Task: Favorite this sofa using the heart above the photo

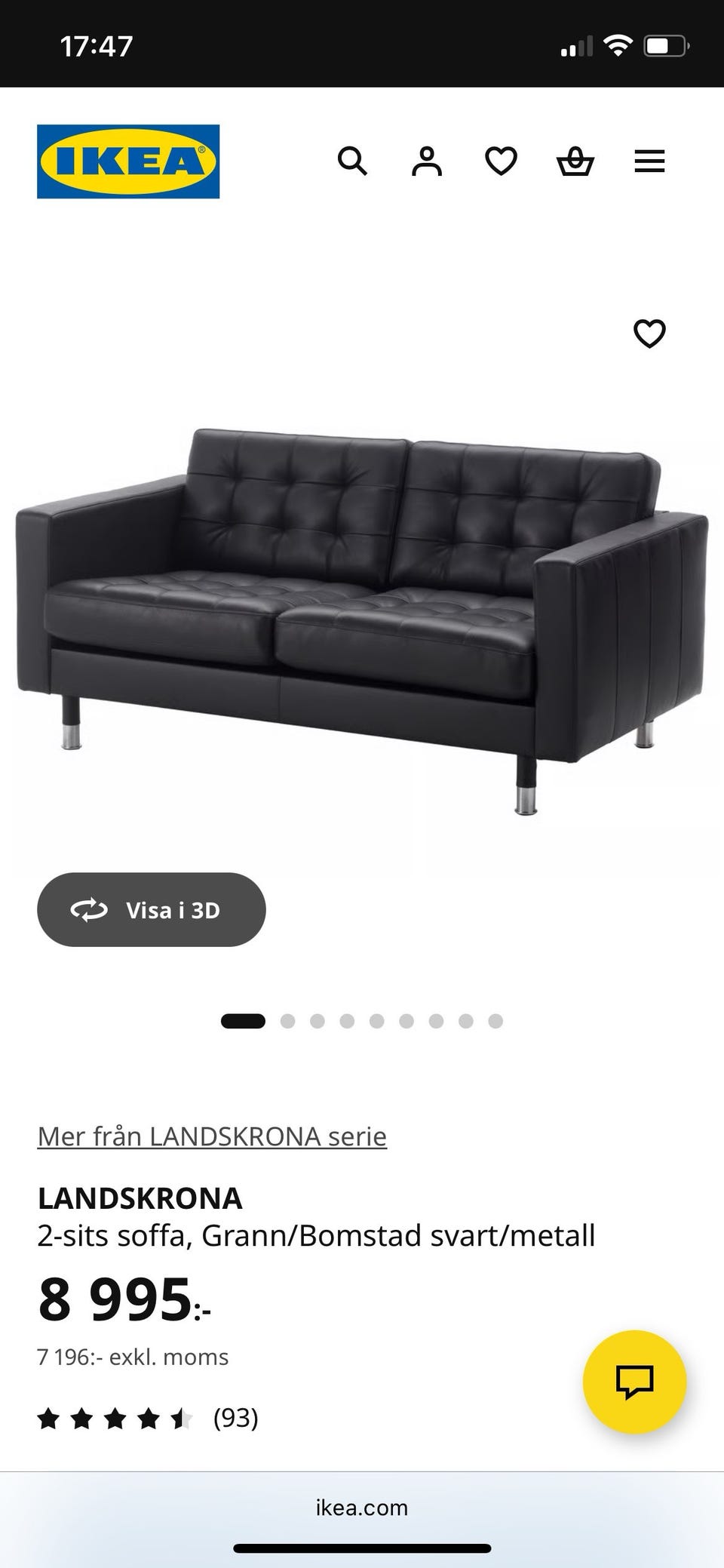Action: [x=650, y=332]
